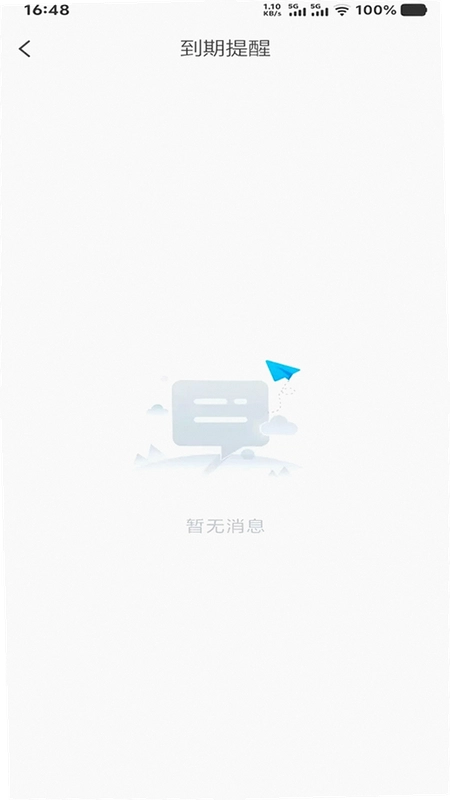Go back from the 到期提醒 page

coord(24,49)
